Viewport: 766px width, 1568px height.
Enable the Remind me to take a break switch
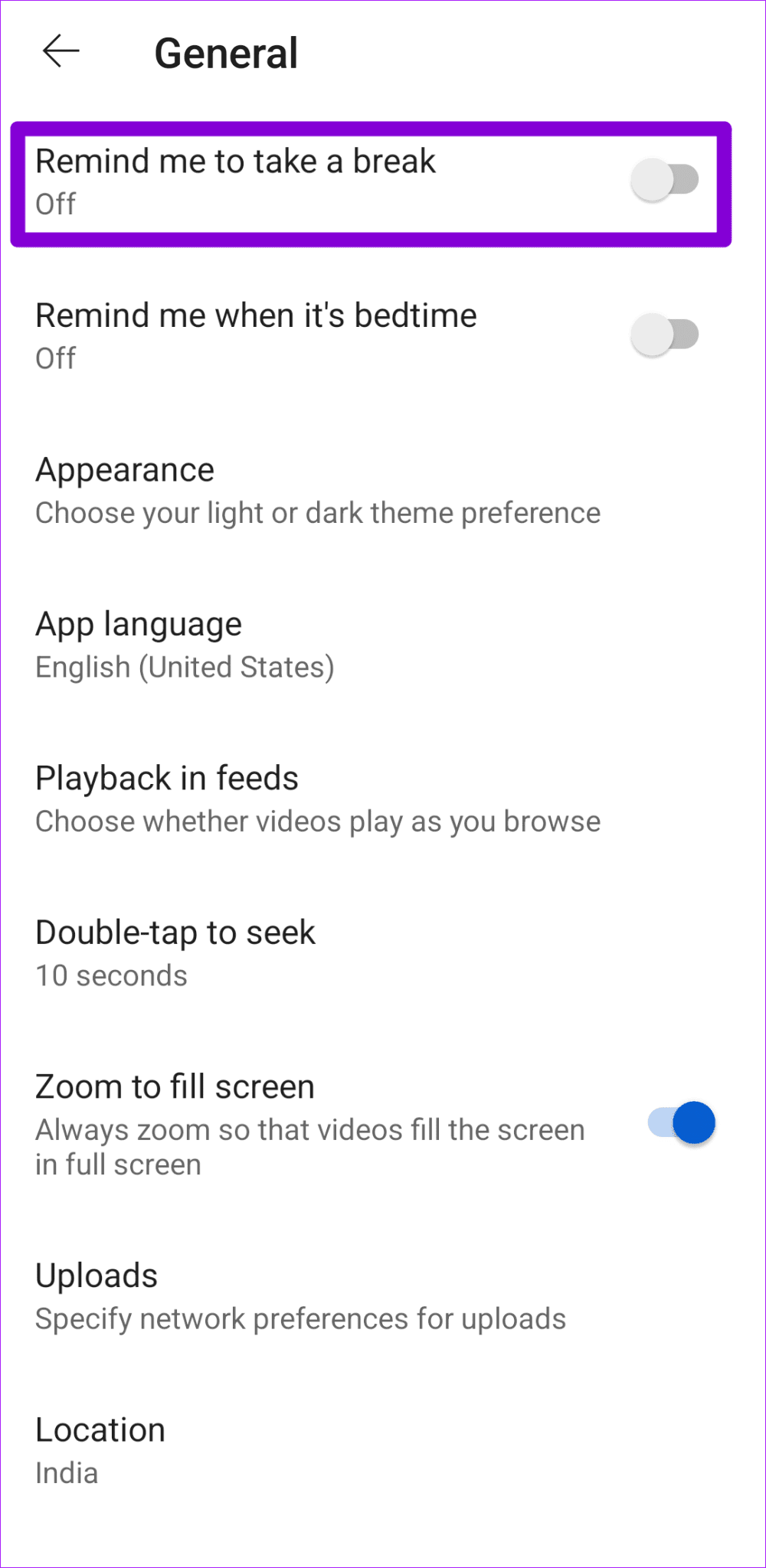click(665, 178)
